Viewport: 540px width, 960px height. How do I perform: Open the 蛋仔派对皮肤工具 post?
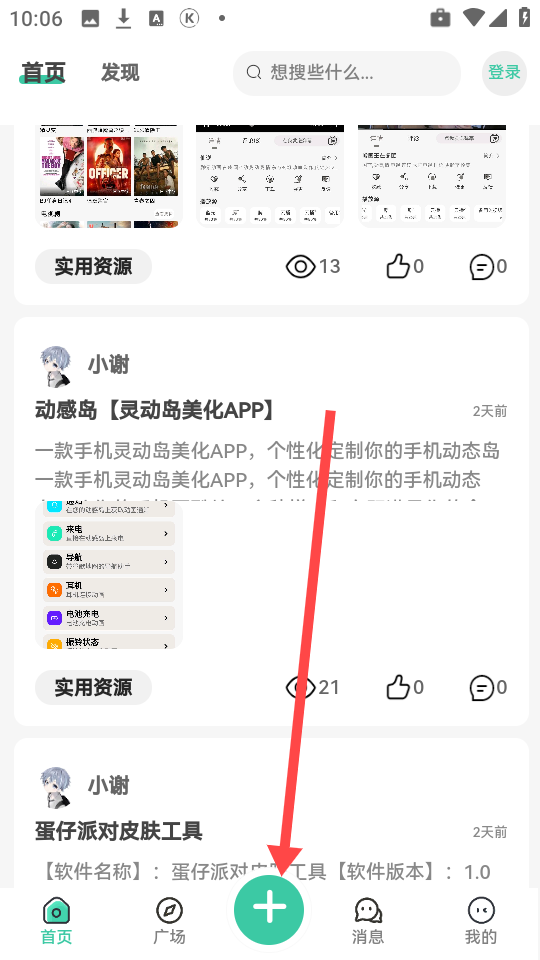(119, 831)
